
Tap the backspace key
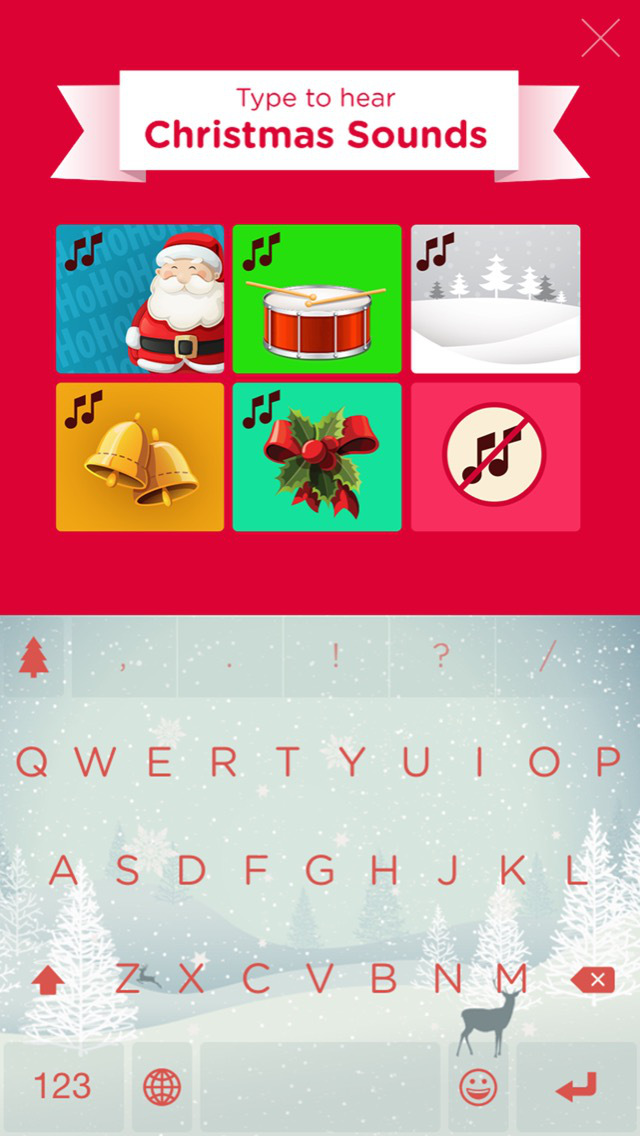[593, 980]
